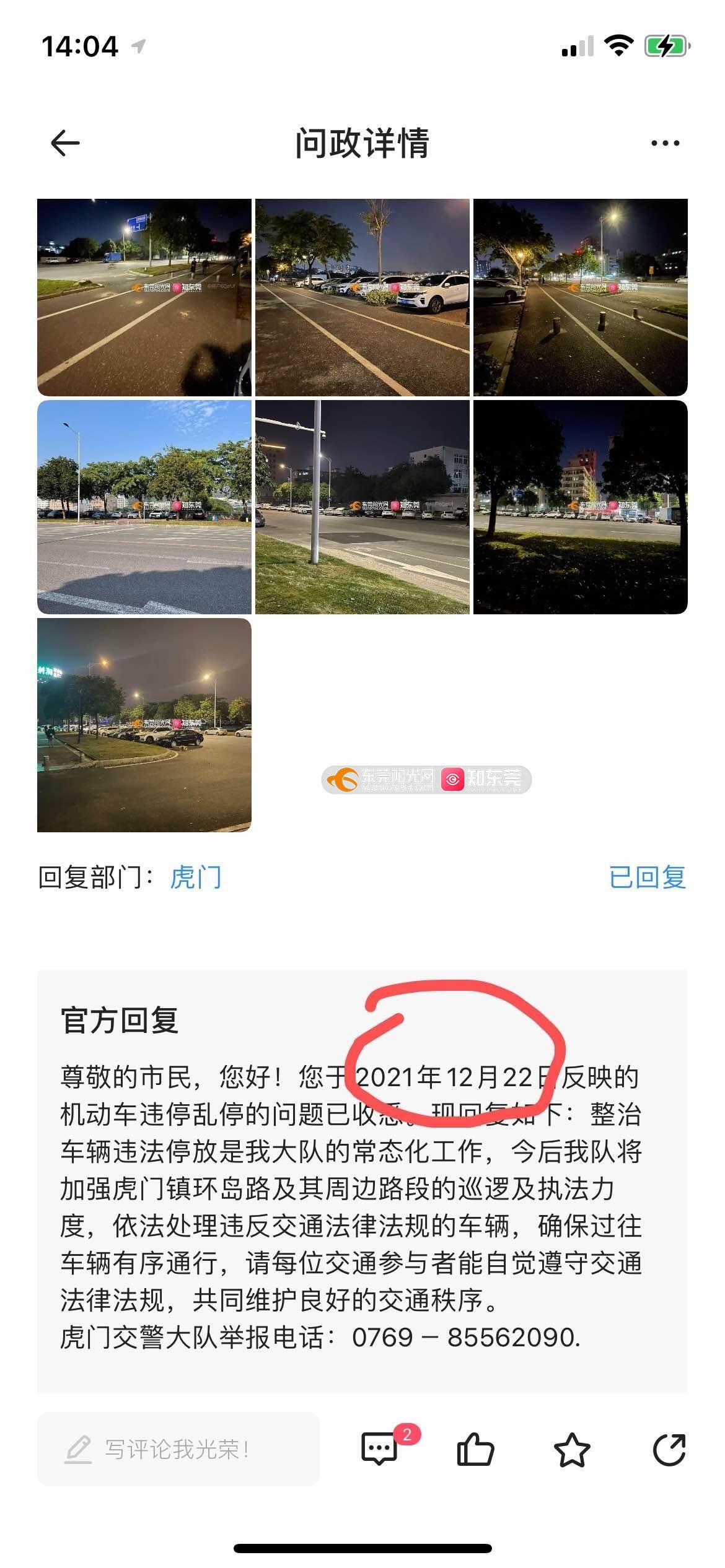Like this post with thumbs-up
Screen dimensions: 725x1568
475,1449
